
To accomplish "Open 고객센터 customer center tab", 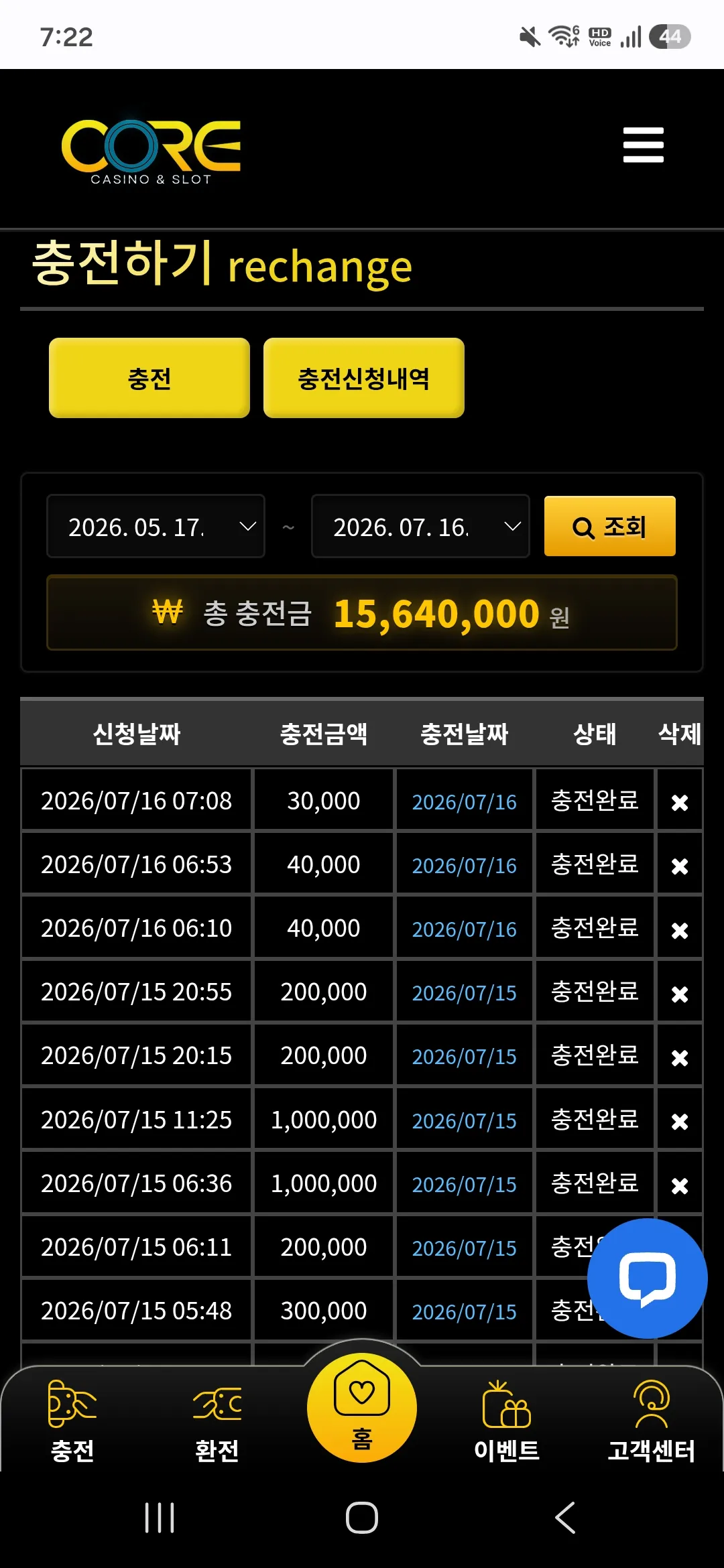I will [x=652, y=1422].
